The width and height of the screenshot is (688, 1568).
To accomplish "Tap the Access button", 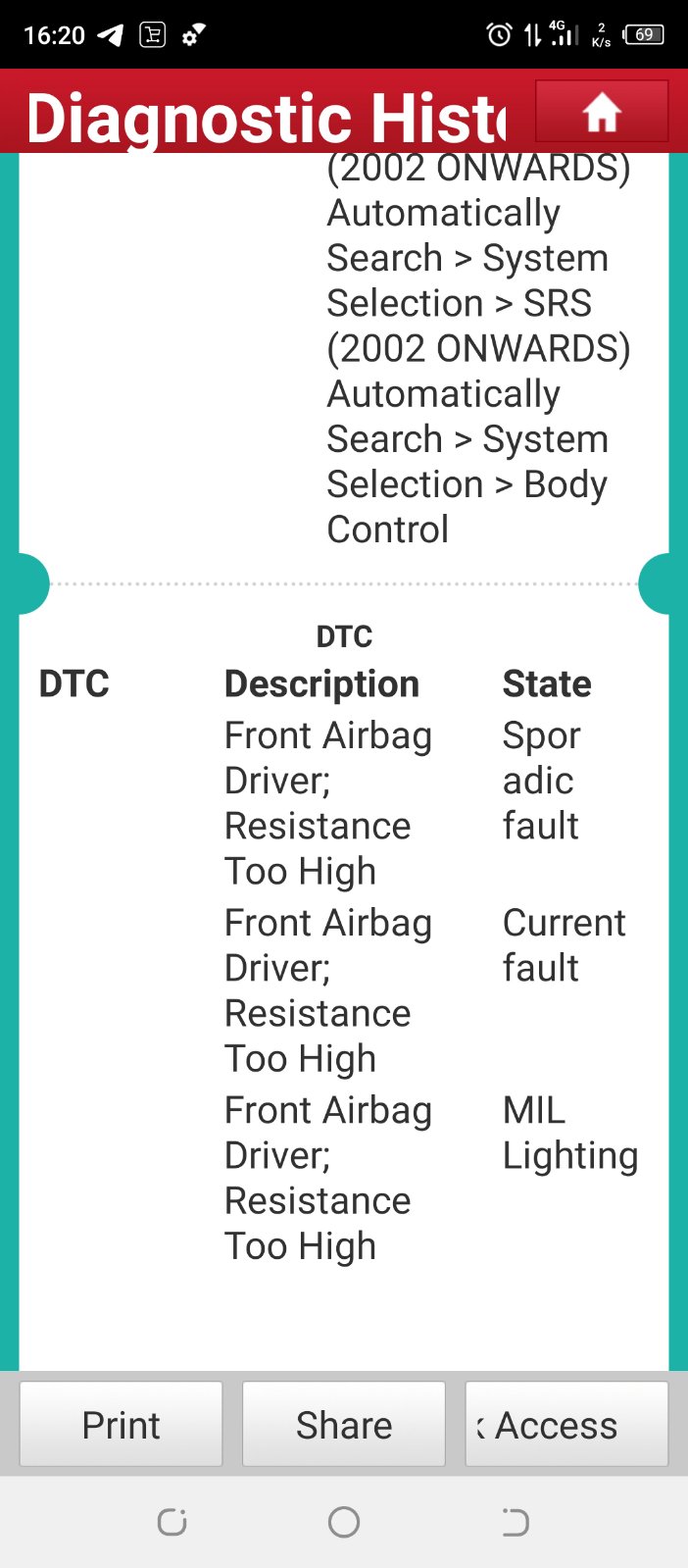I will click(566, 1424).
